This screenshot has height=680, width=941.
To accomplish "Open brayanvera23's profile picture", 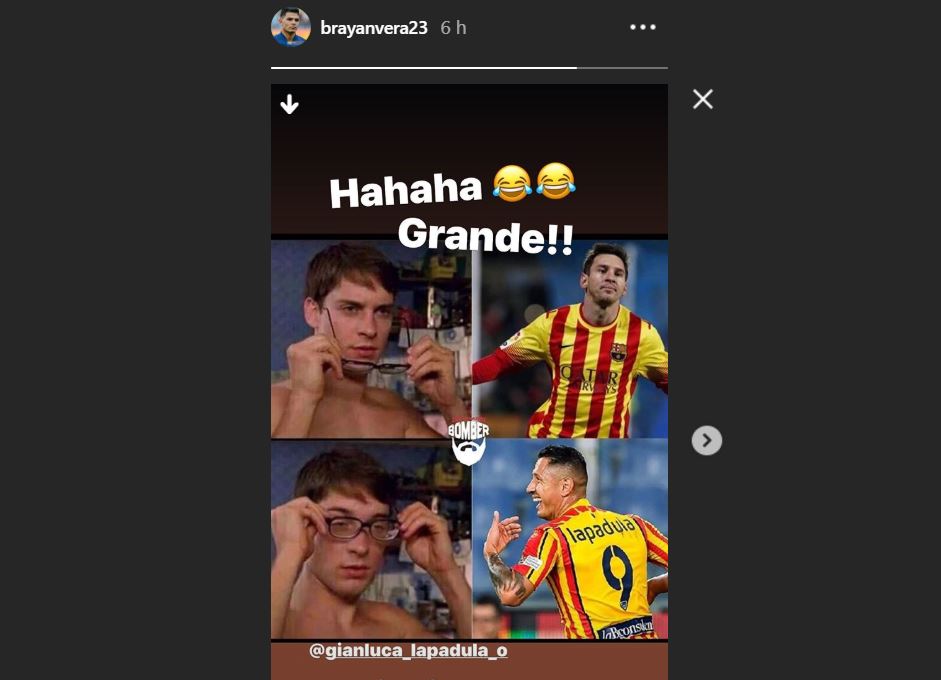I will 290,28.
